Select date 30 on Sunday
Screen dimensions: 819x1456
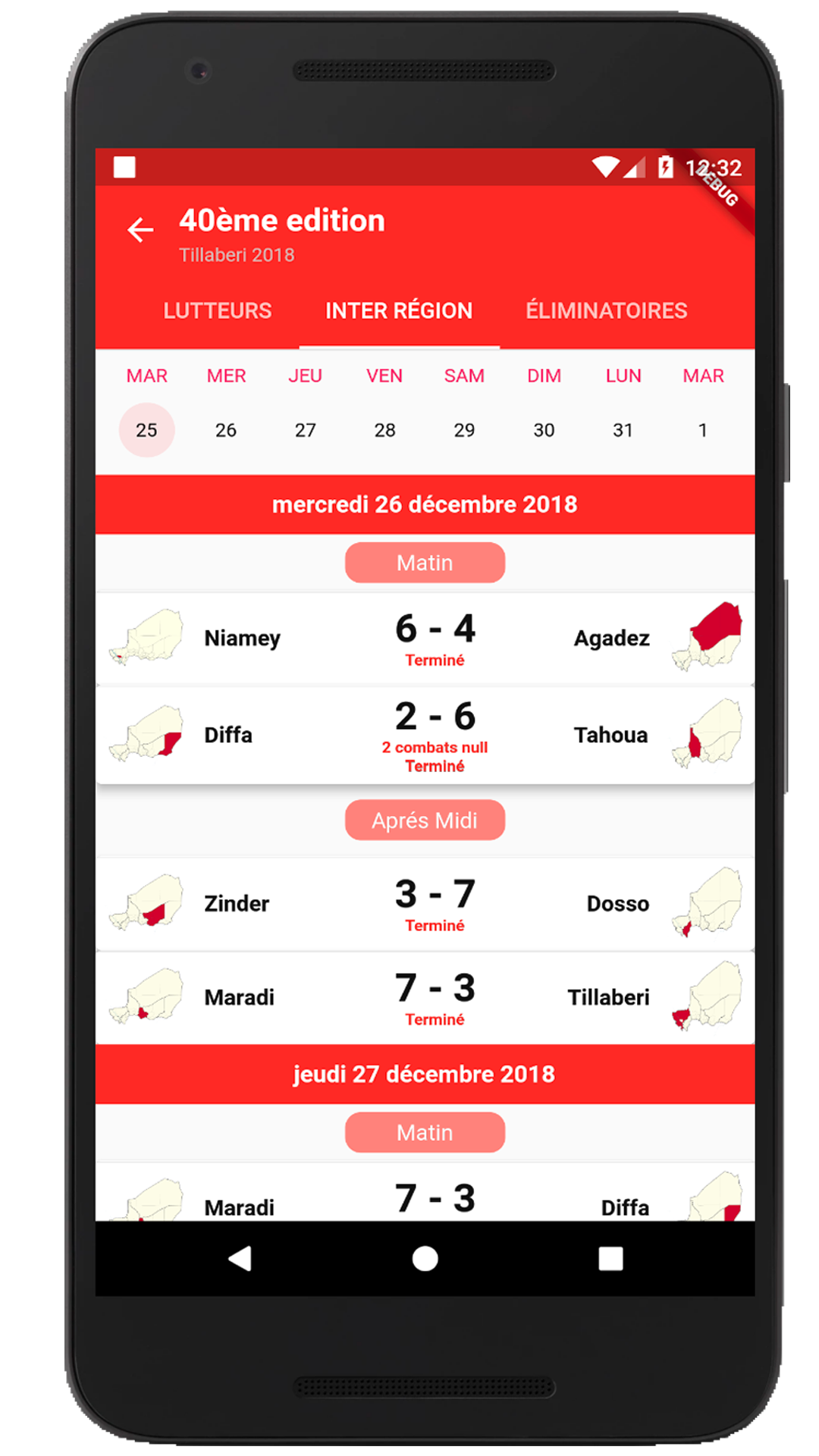click(544, 431)
